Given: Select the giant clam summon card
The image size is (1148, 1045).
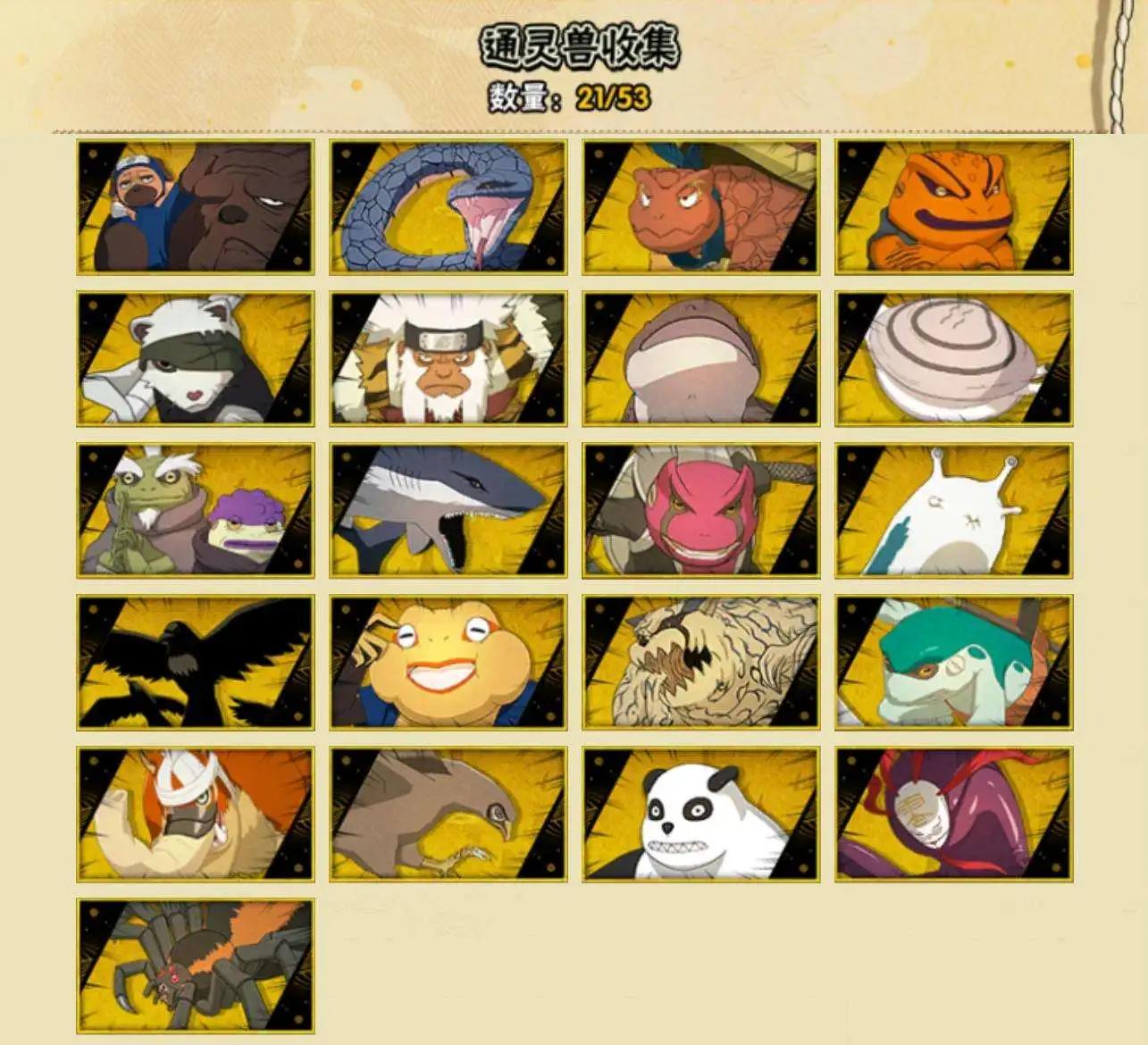Looking at the screenshot, I should (x=953, y=358).
